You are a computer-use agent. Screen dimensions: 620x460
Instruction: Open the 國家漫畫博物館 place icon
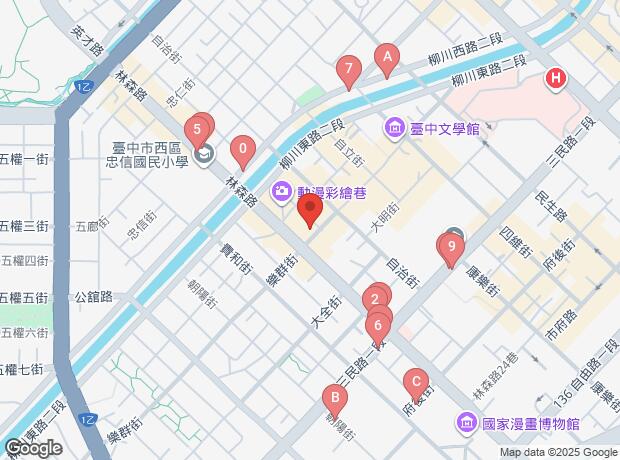467,424
